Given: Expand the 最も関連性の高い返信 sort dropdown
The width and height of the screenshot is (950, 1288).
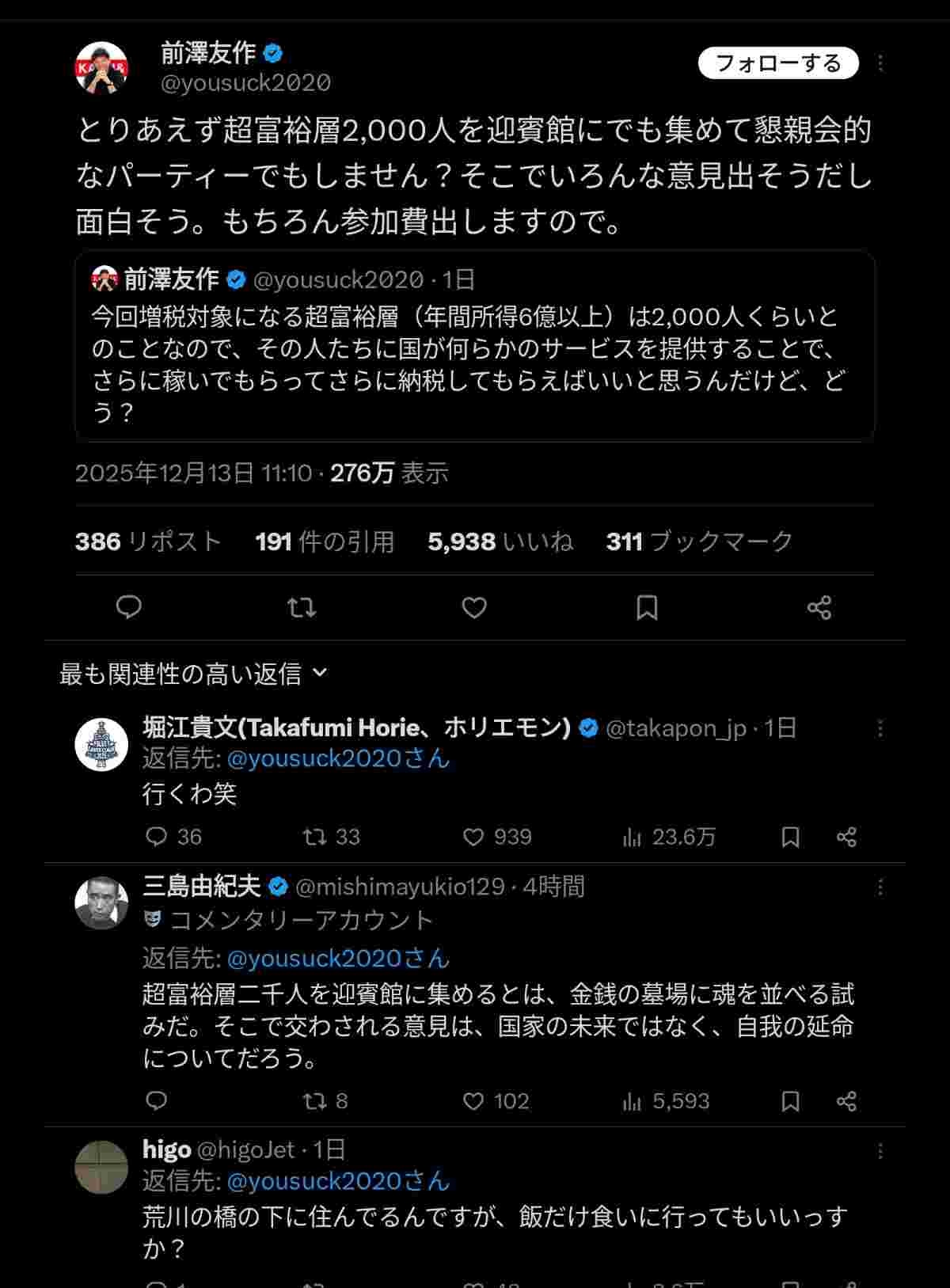Looking at the screenshot, I should (193, 674).
